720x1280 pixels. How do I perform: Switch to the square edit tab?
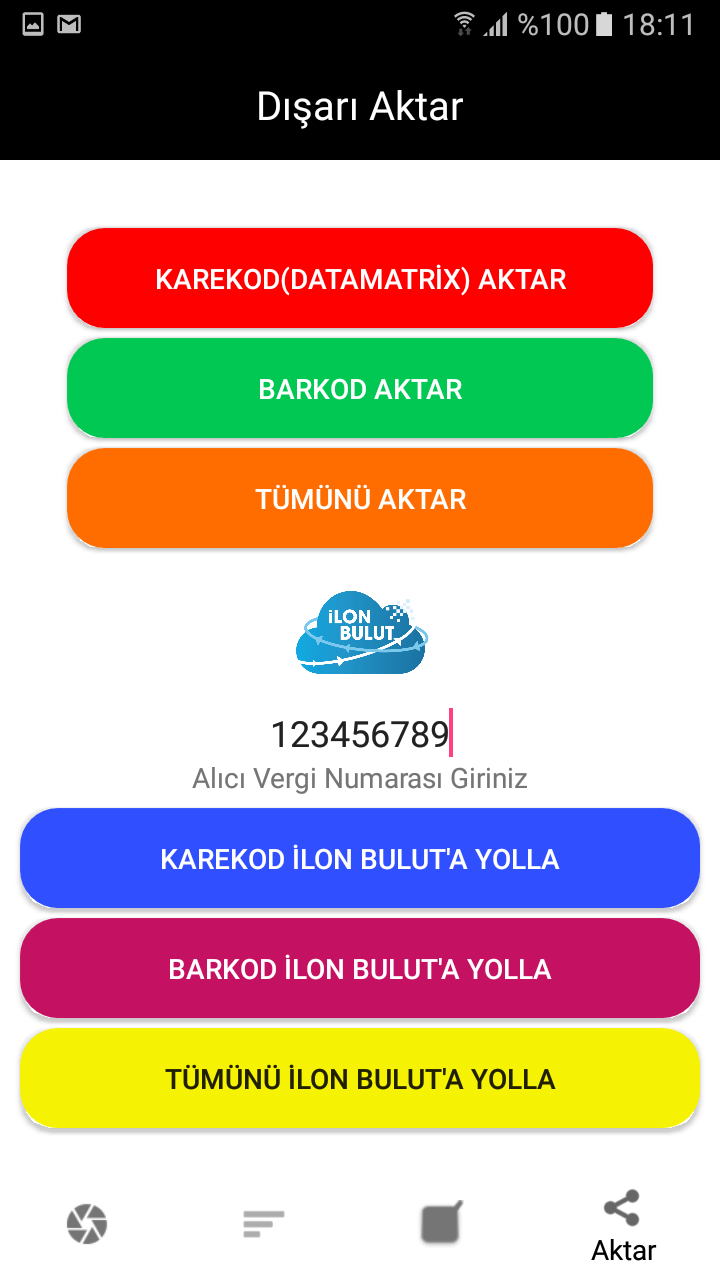pos(441,1221)
